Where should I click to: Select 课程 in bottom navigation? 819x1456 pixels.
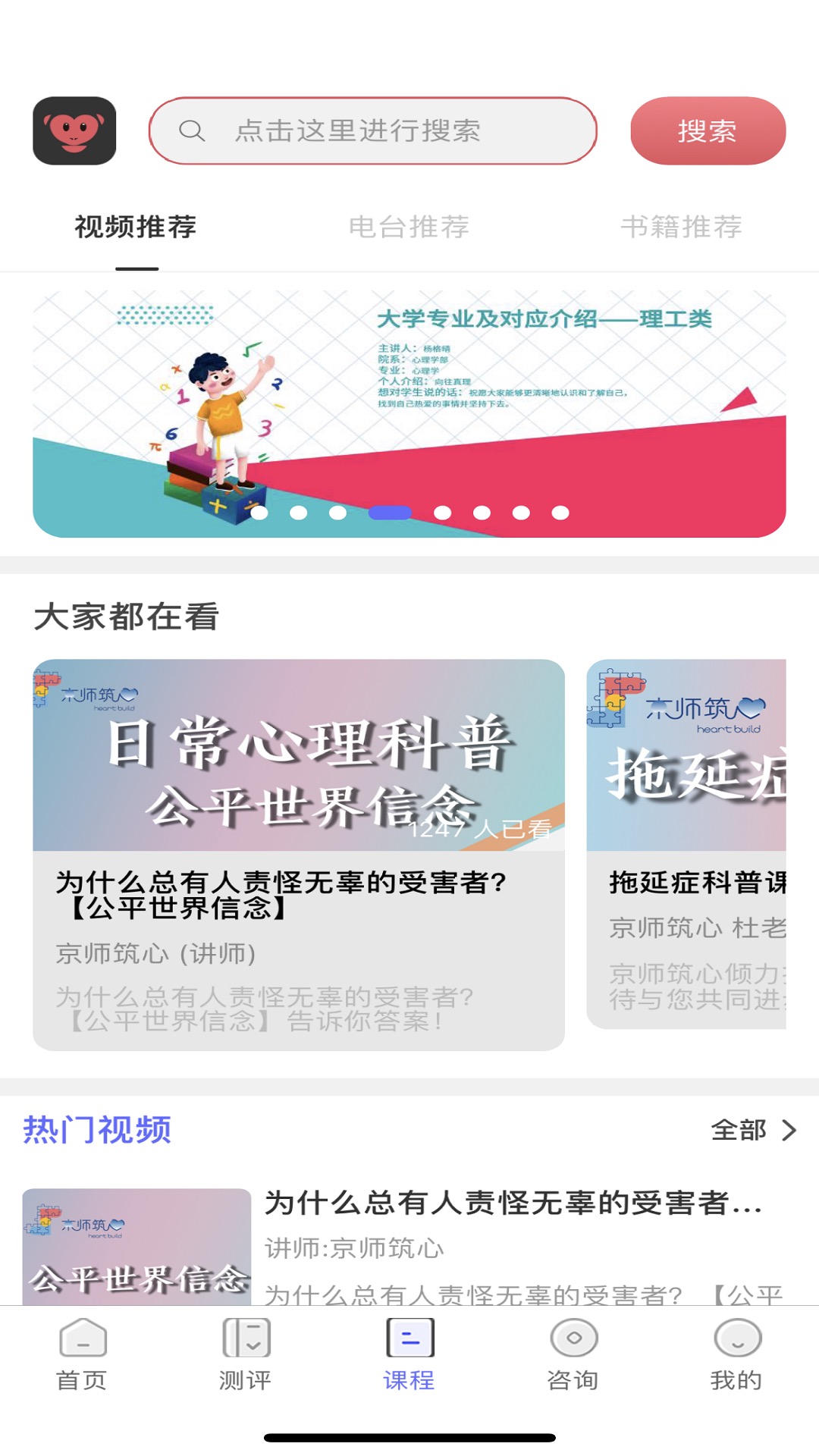(409, 1354)
